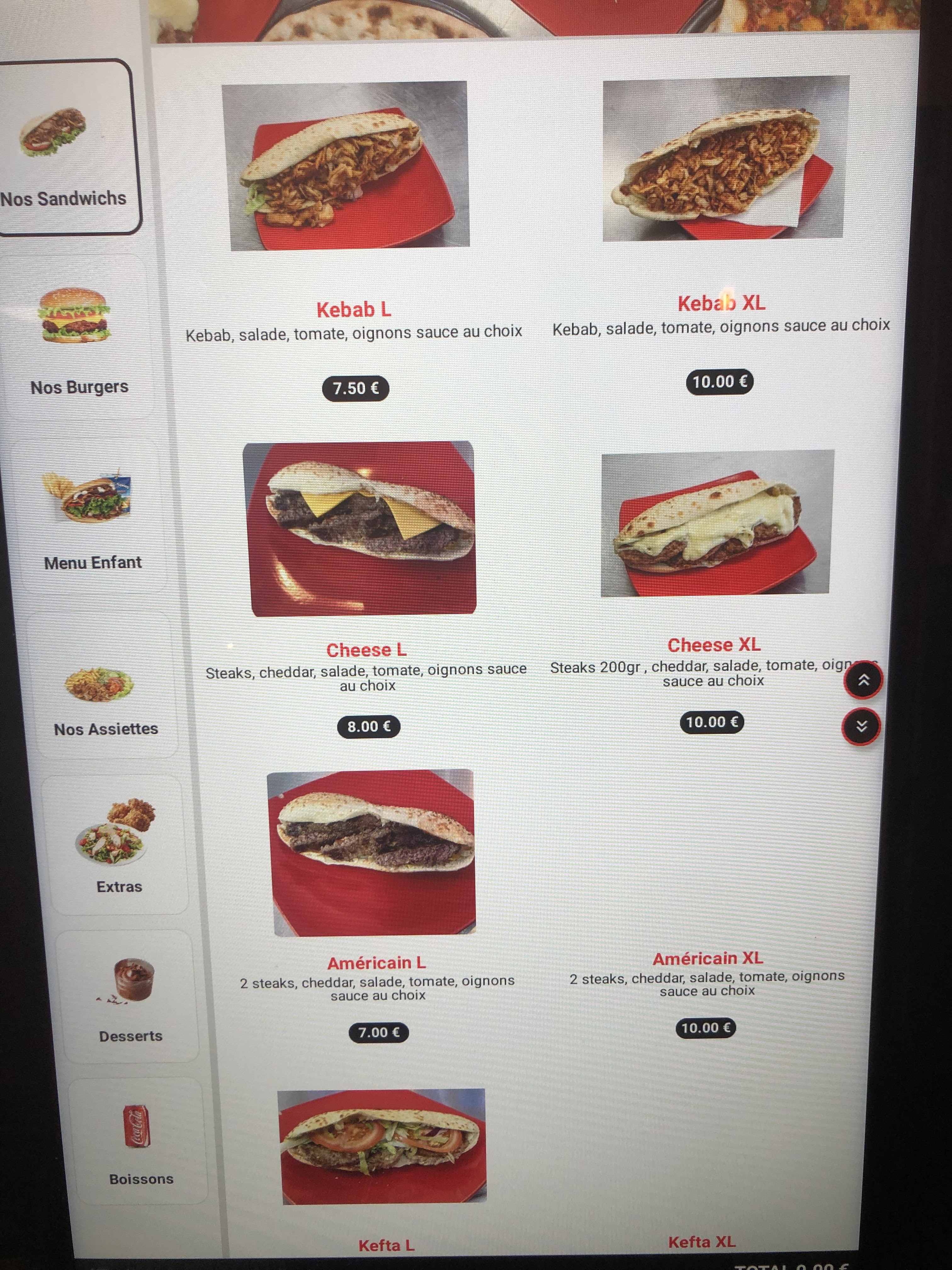Open the Menu Enfant category

92,517
